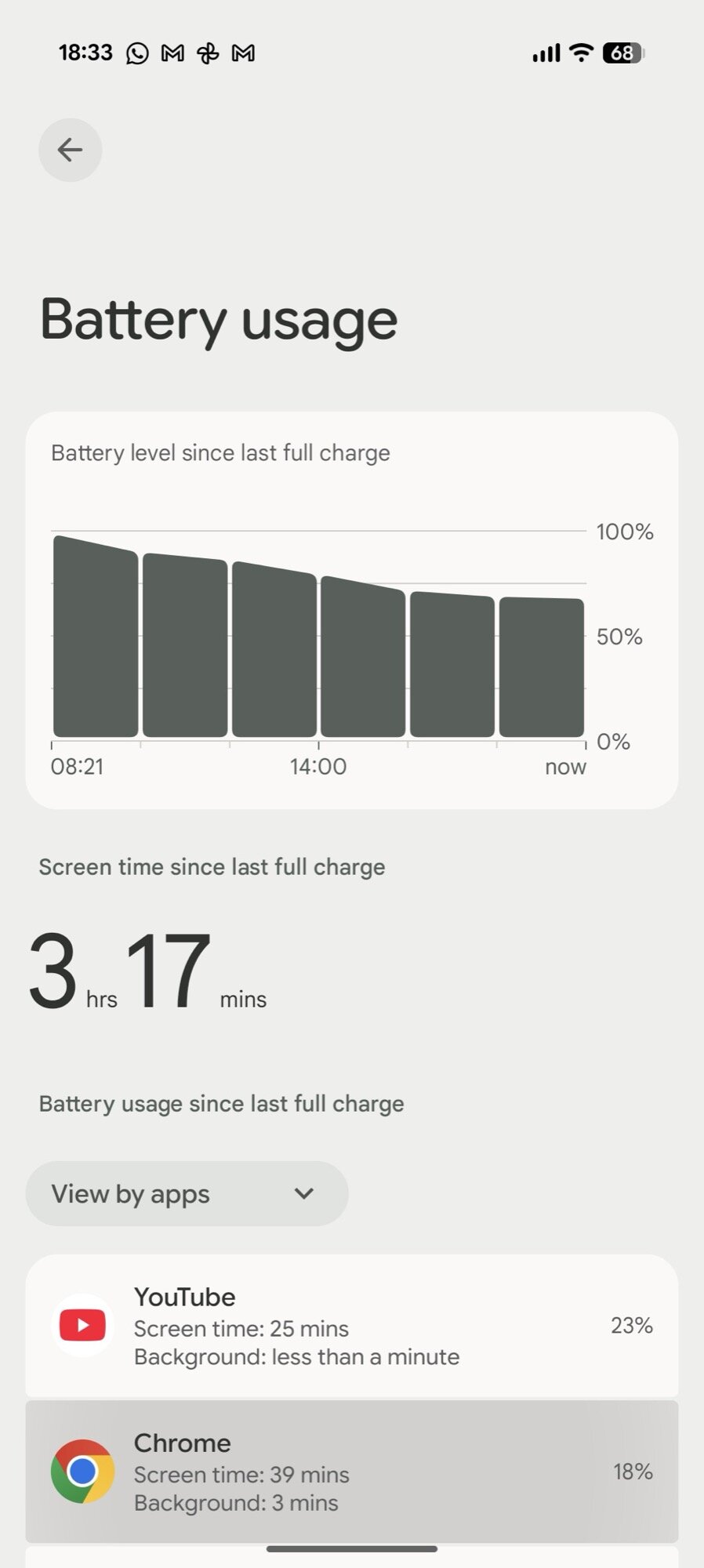The height and width of the screenshot is (1568, 704).
Task: Tap the first battery chart bar
Action: click(94, 635)
